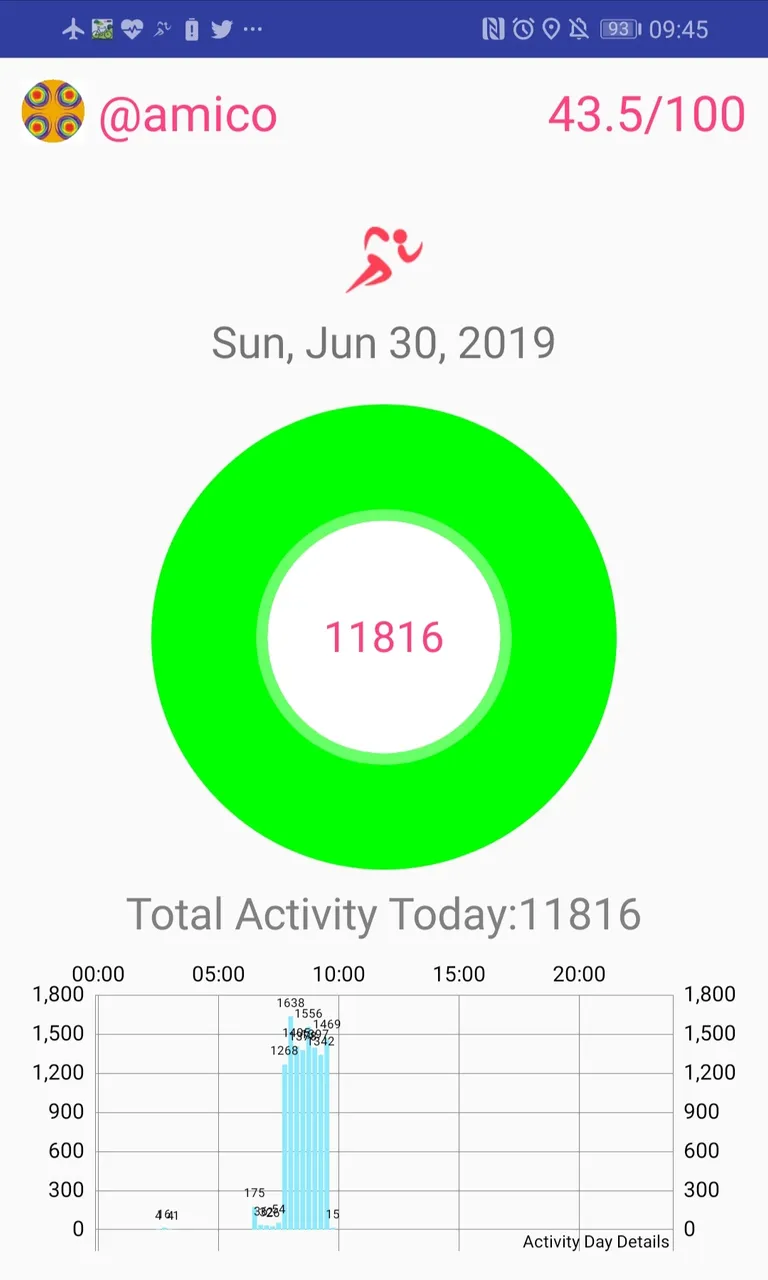Tap the airplane mode icon in status bar
This screenshot has height=1280, width=768.
click(72, 29)
